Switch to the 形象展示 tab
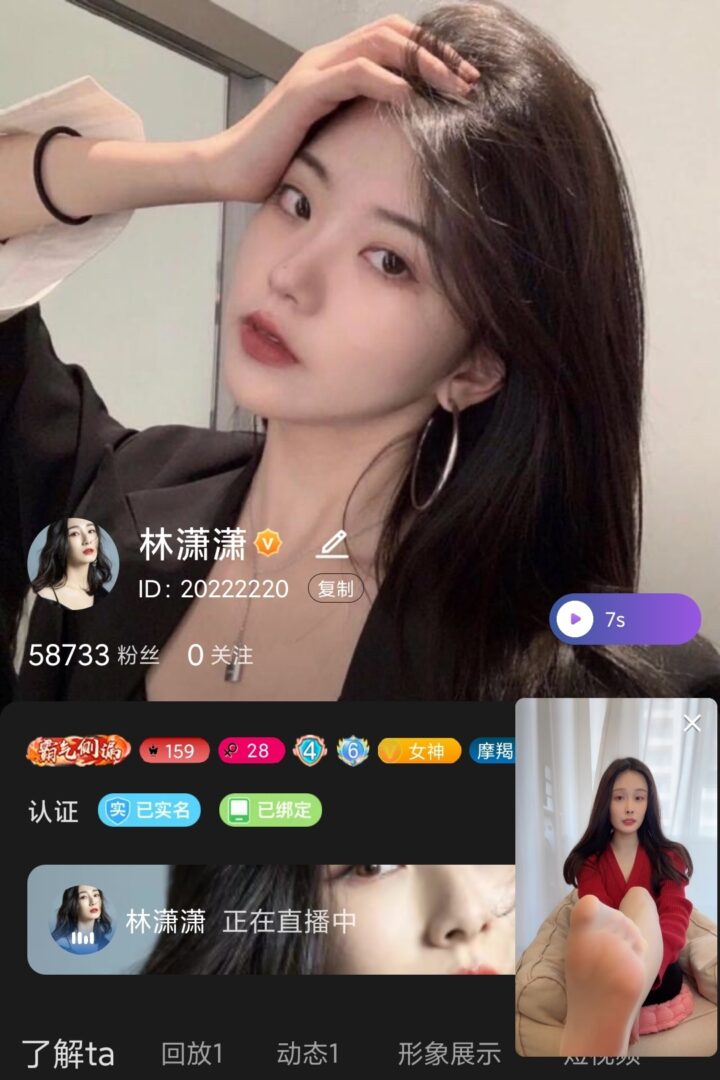This screenshot has height=1080, width=720. pos(449,1052)
